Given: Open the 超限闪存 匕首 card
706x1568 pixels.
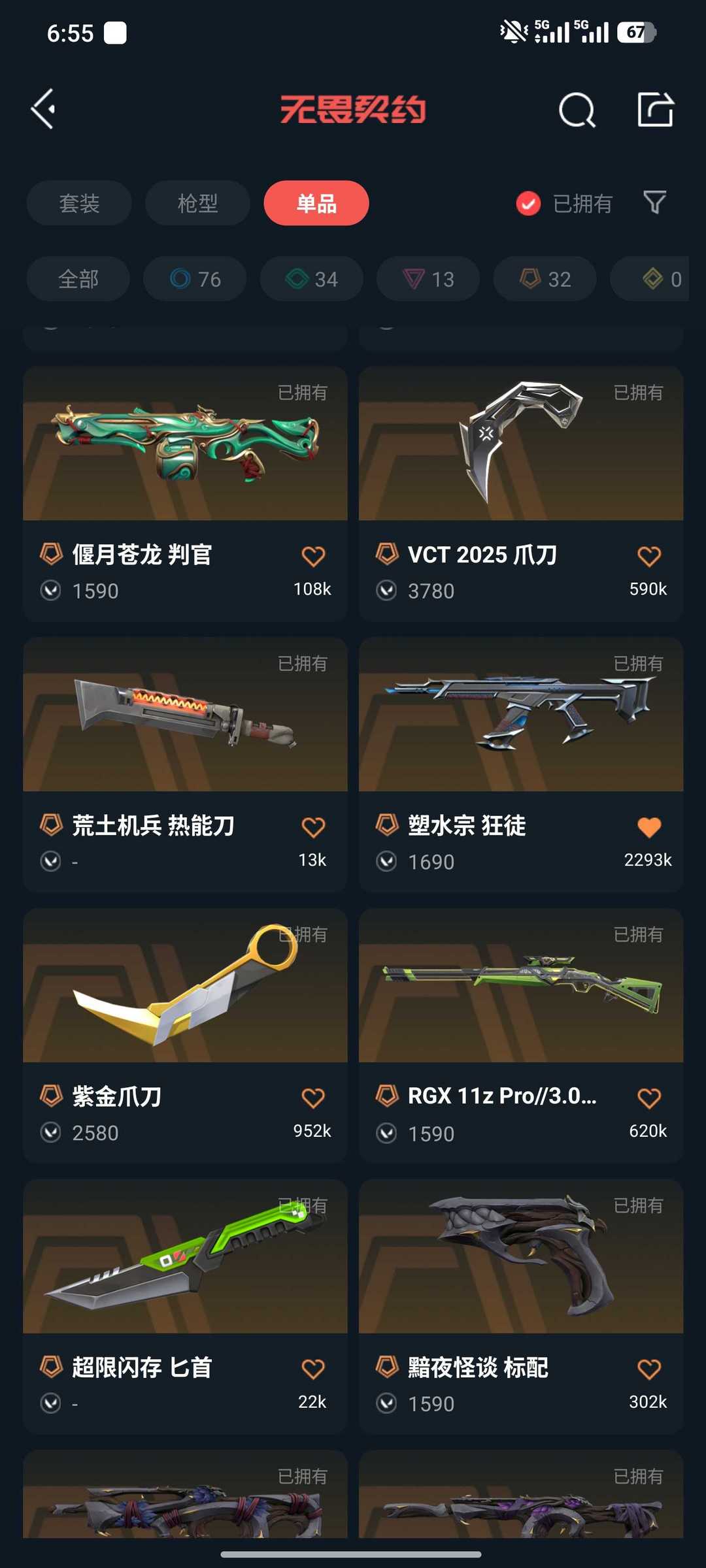Looking at the screenshot, I should (185, 1307).
